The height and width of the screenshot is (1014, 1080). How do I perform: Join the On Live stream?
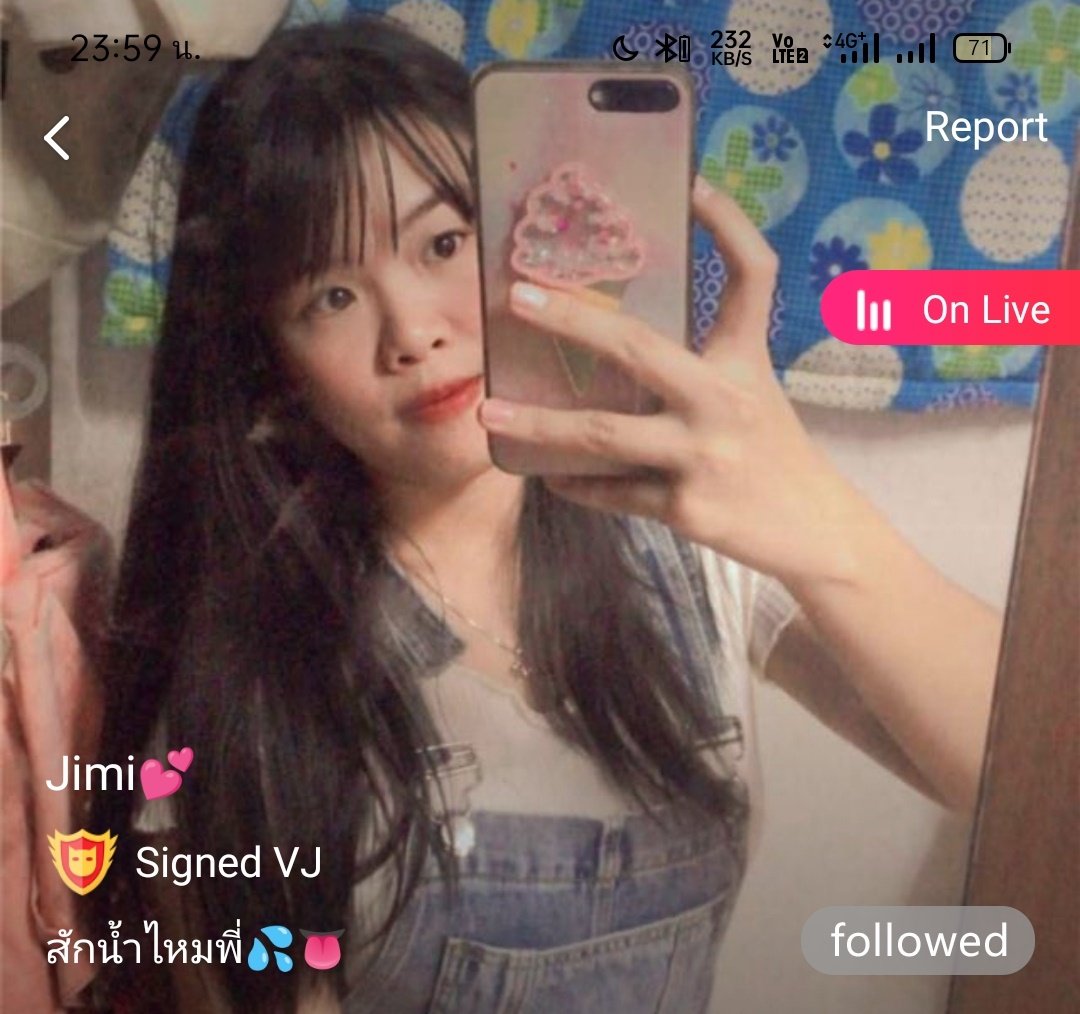coord(952,310)
